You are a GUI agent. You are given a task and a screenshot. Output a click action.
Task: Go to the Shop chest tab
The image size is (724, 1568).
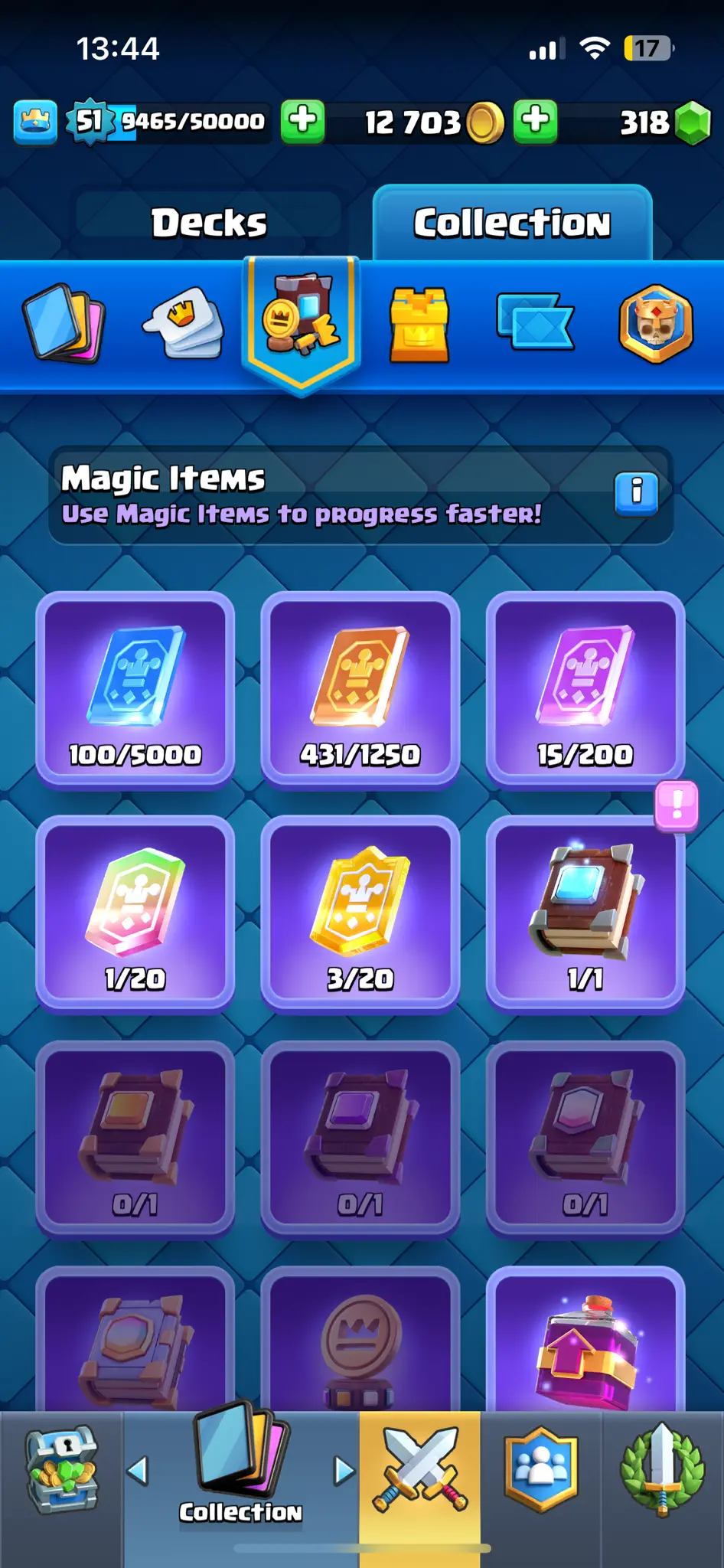click(61, 1470)
